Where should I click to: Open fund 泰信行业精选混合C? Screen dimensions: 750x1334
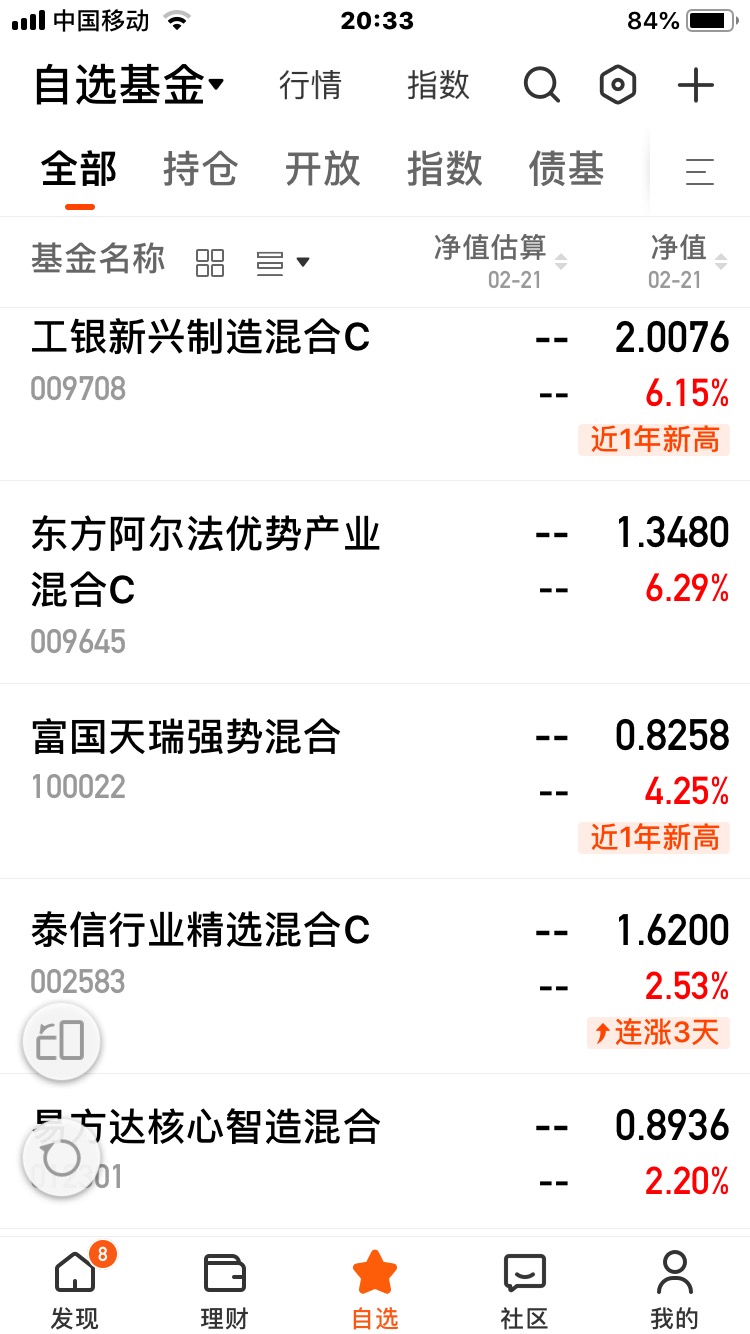tap(375, 977)
